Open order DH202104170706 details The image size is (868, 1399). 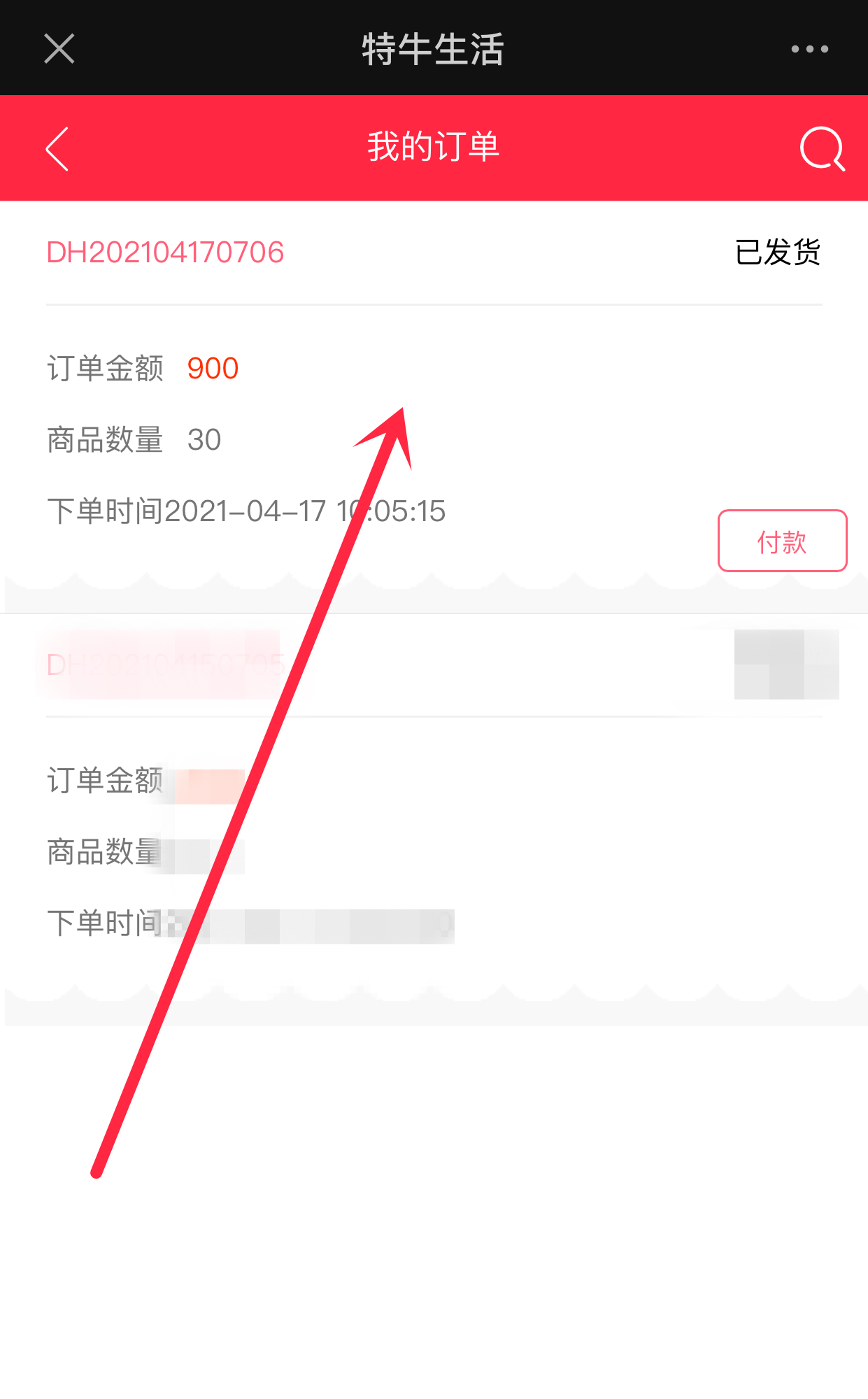tap(165, 253)
